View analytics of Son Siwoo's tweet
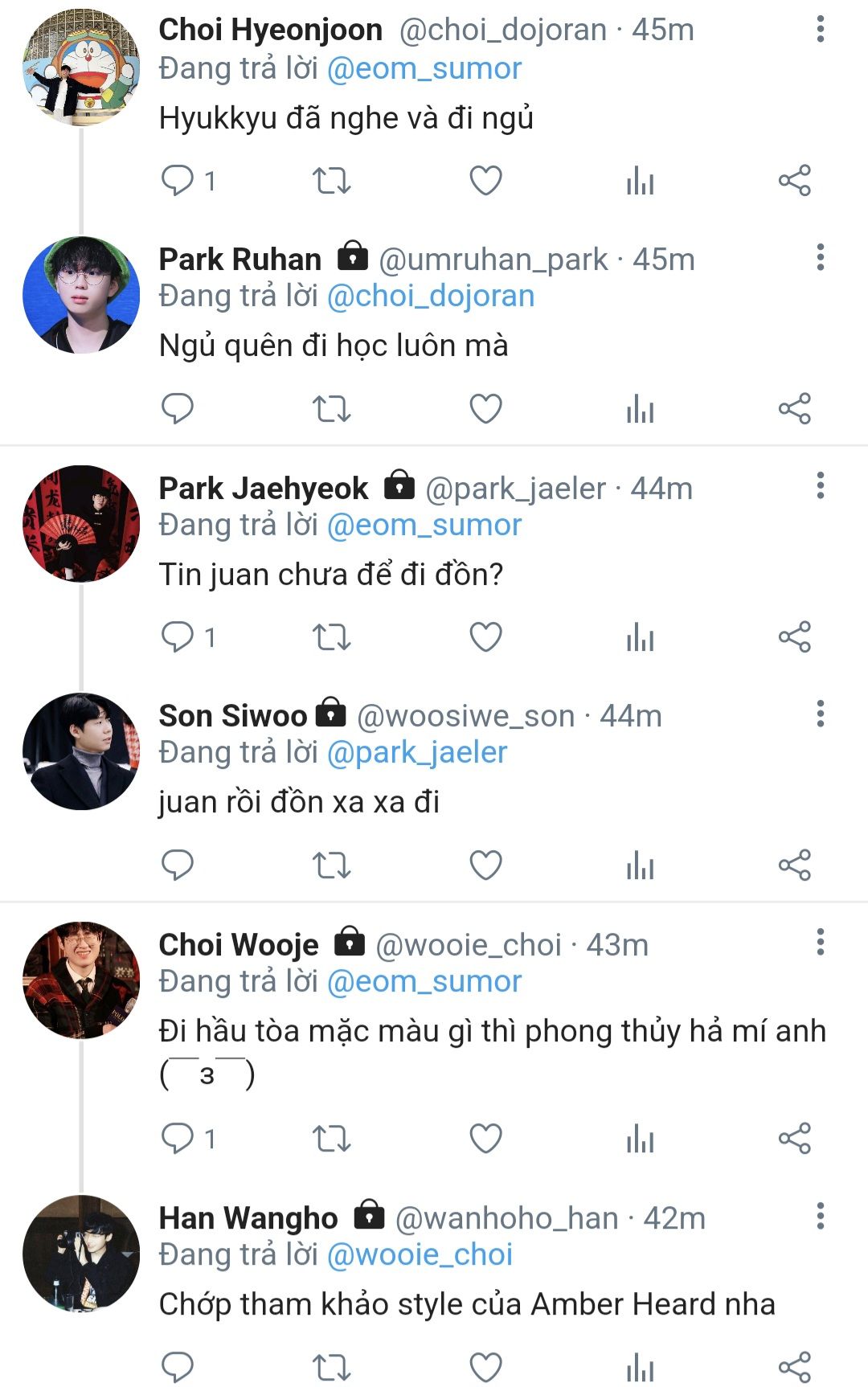This screenshot has height=1387, width=868. [640, 865]
